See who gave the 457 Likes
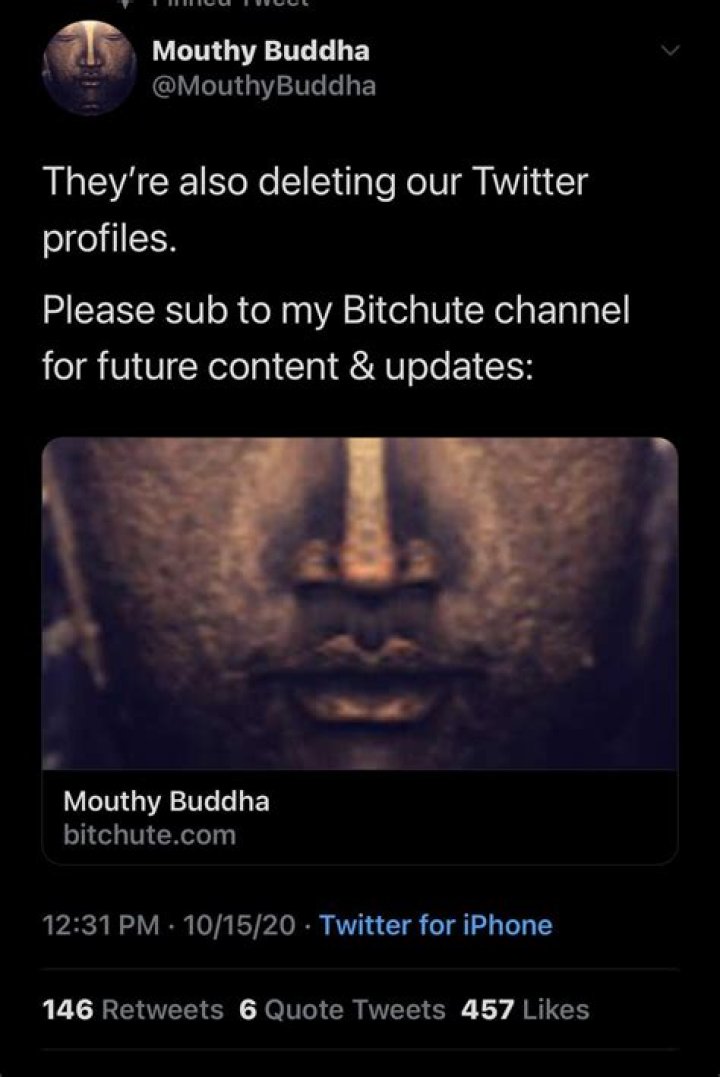Image resolution: width=720 pixels, height=1077 pixels. coord(525,1010)
